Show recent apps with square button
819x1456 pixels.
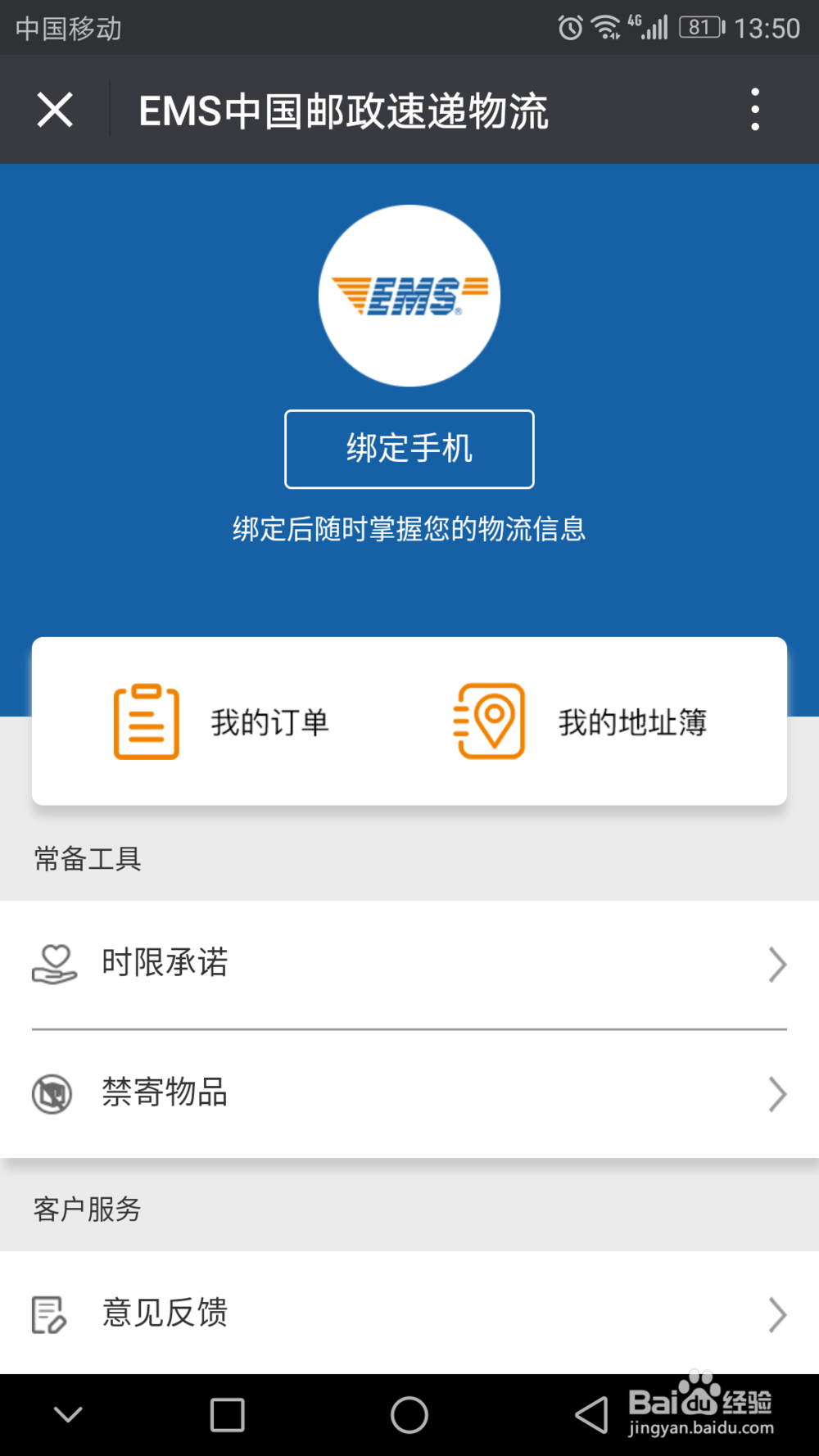point(228,1414)
